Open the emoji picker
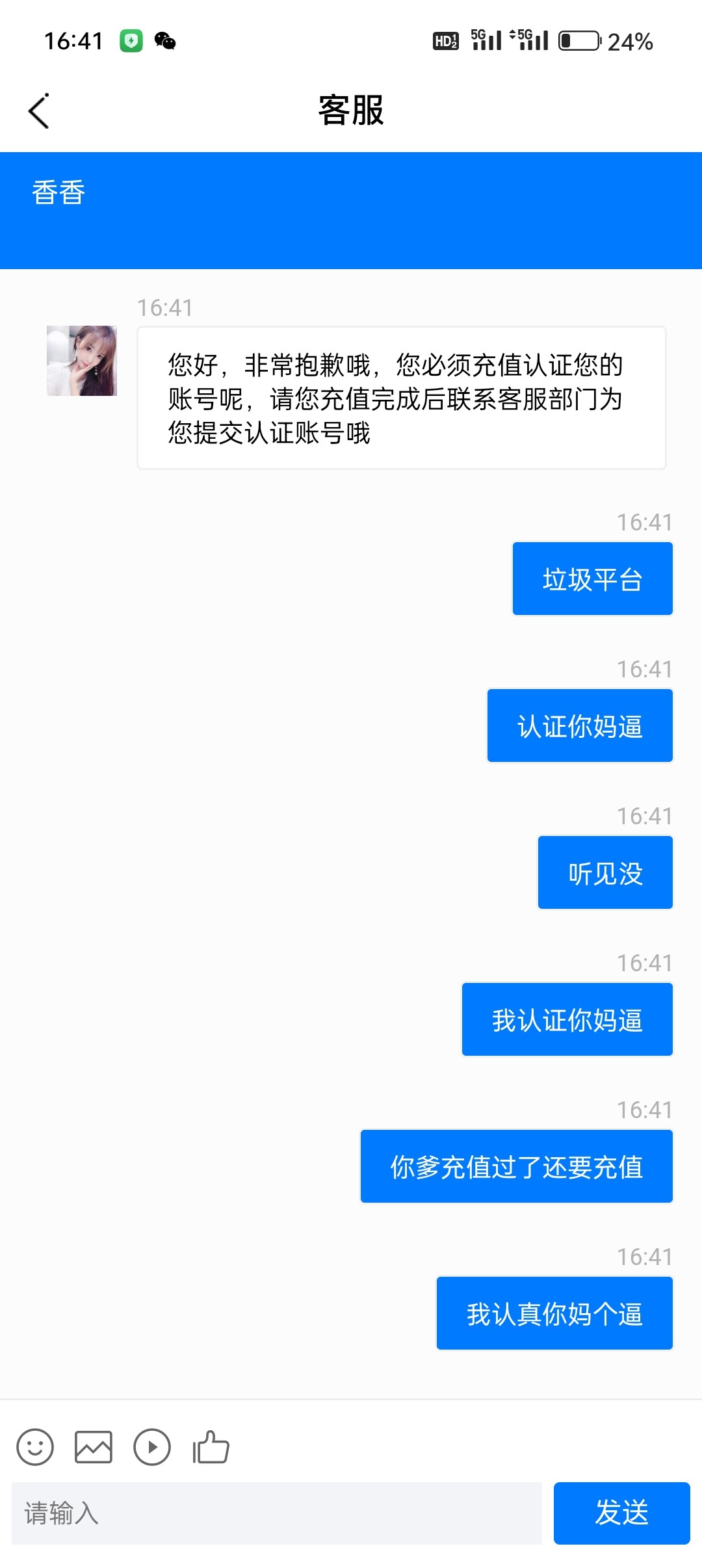Image resolution: width=702 pixels, height=1568 pixels. [35, 1447]
